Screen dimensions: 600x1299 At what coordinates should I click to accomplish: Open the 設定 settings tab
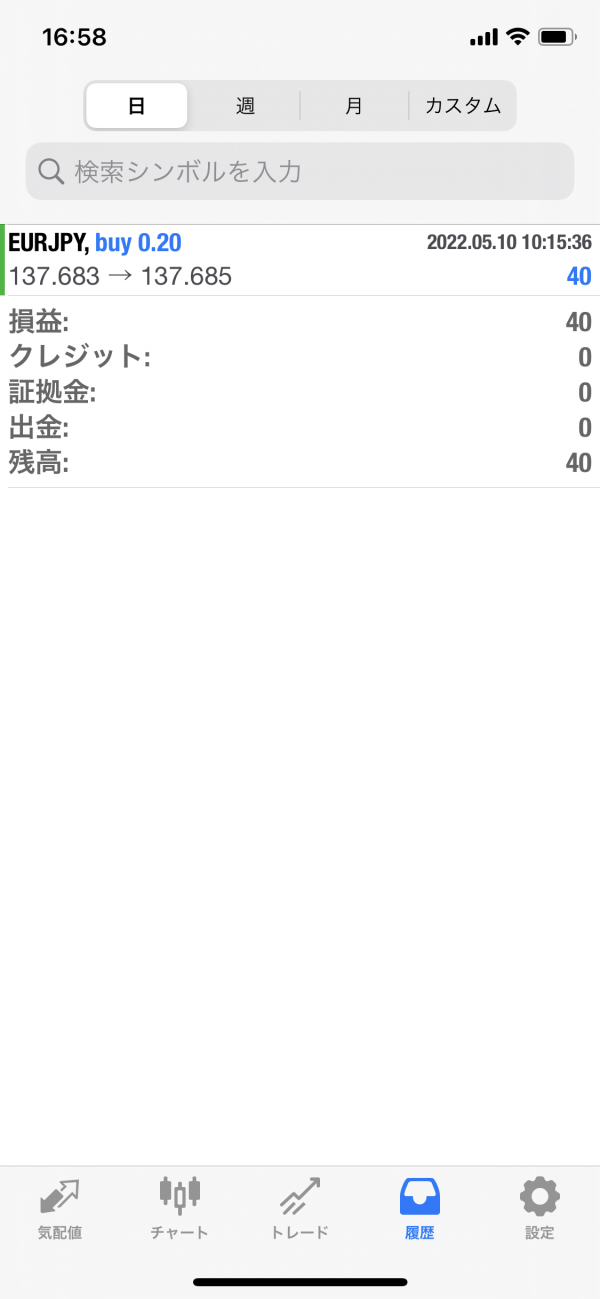[540, 1208]
